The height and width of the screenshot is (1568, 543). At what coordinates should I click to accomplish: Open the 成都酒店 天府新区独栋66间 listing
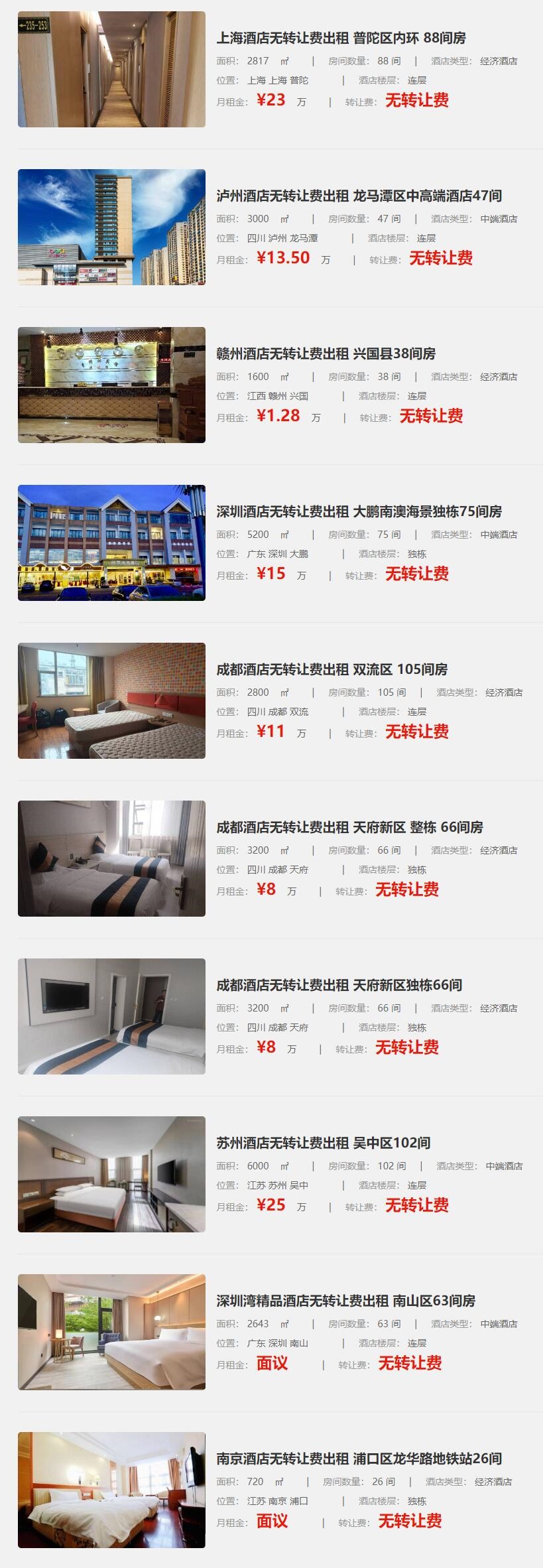(x=339, y=986)
